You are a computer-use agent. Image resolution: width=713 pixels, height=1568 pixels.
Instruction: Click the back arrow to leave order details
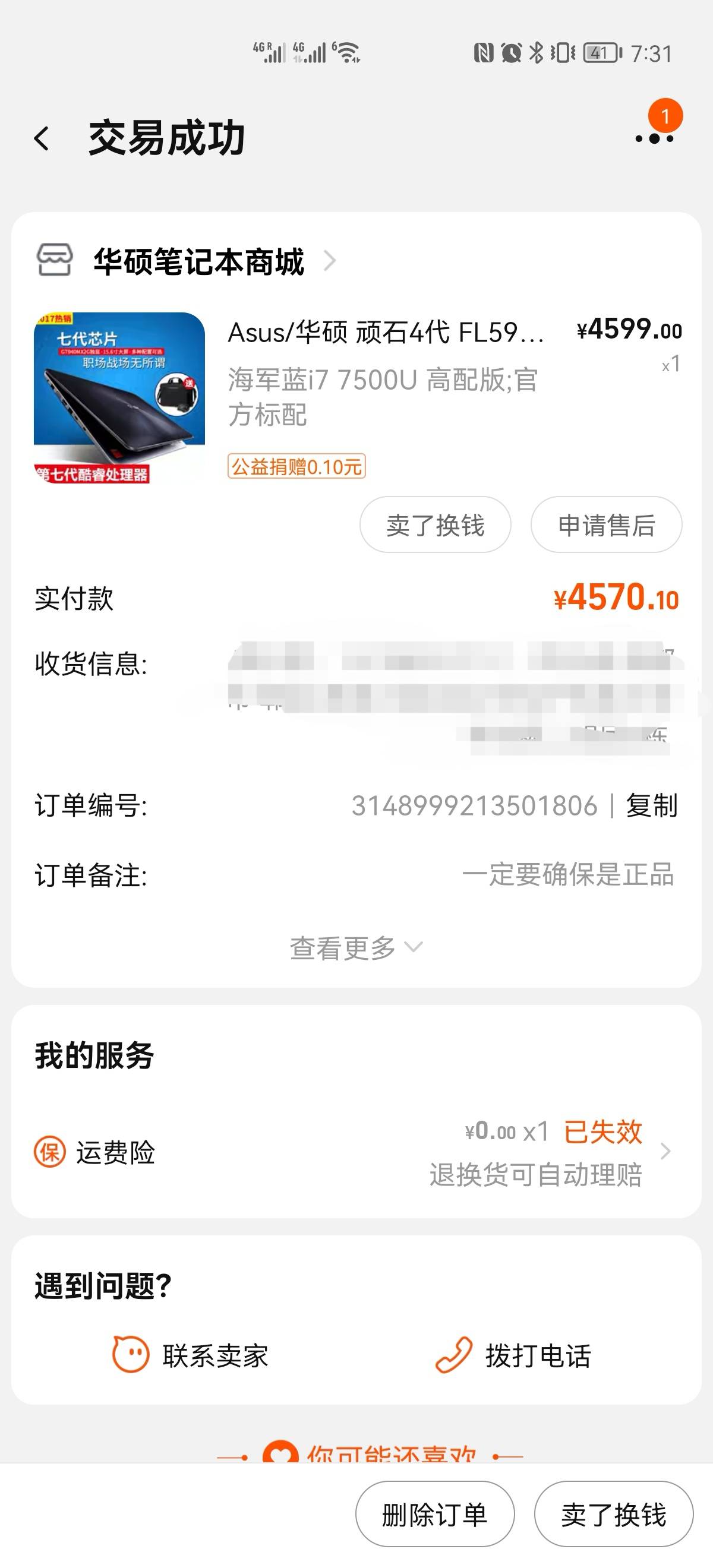tap(42, 139)
